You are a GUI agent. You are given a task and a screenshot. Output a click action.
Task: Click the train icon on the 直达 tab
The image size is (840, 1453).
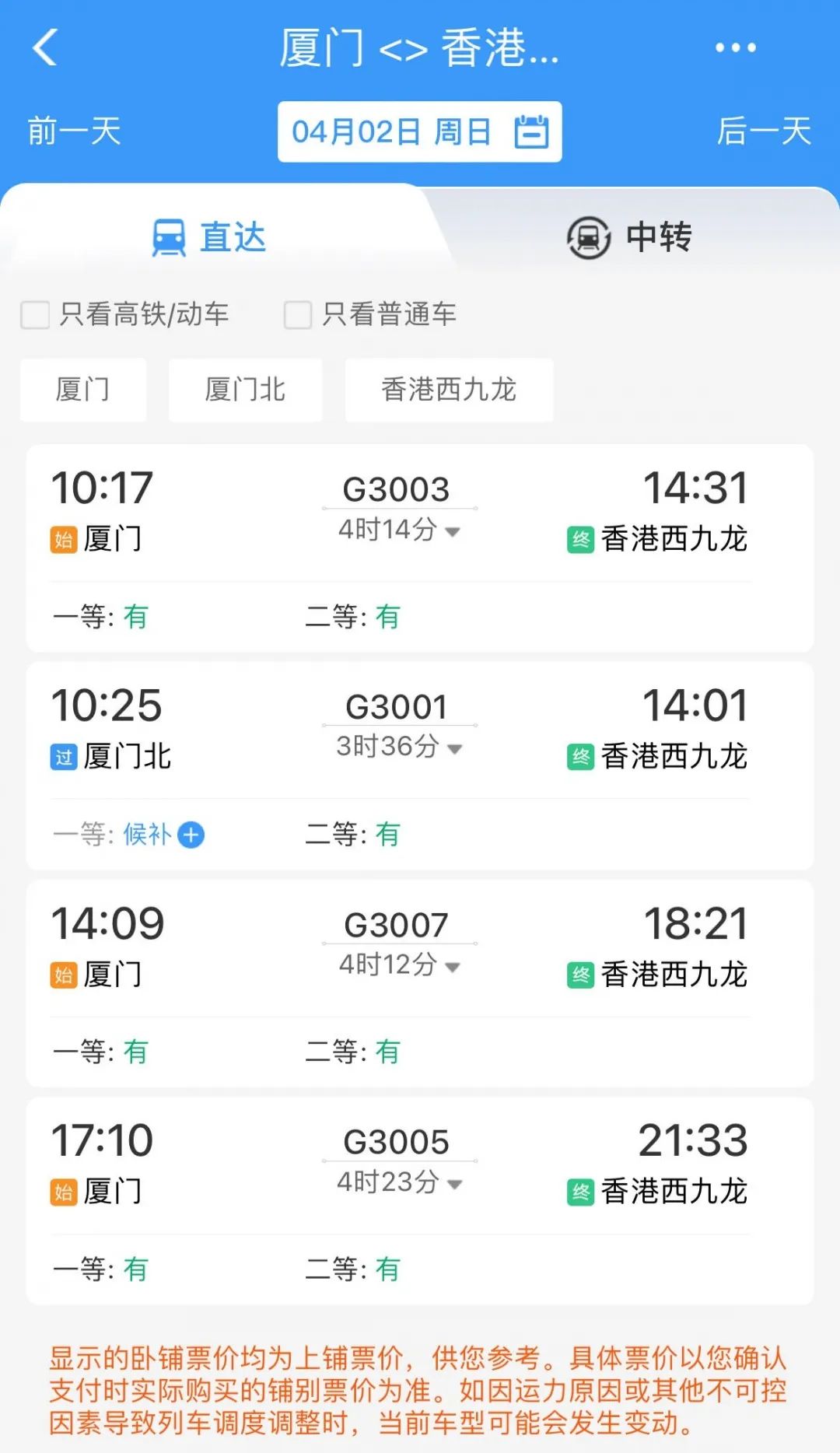coord(168,237)
